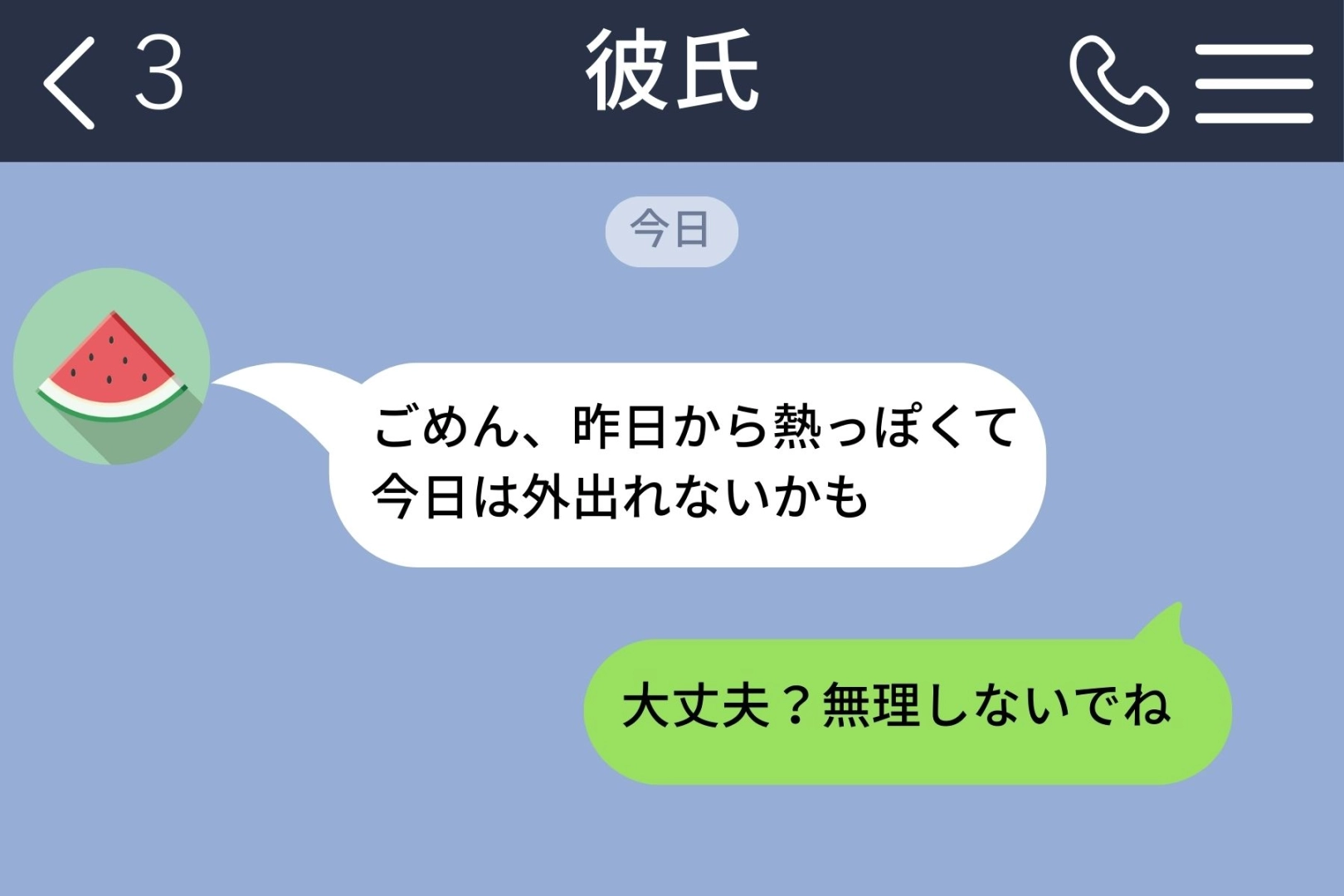Open the watermelon profile picture
Viewport: 1344px width, 896px height.
pos(112,366)
